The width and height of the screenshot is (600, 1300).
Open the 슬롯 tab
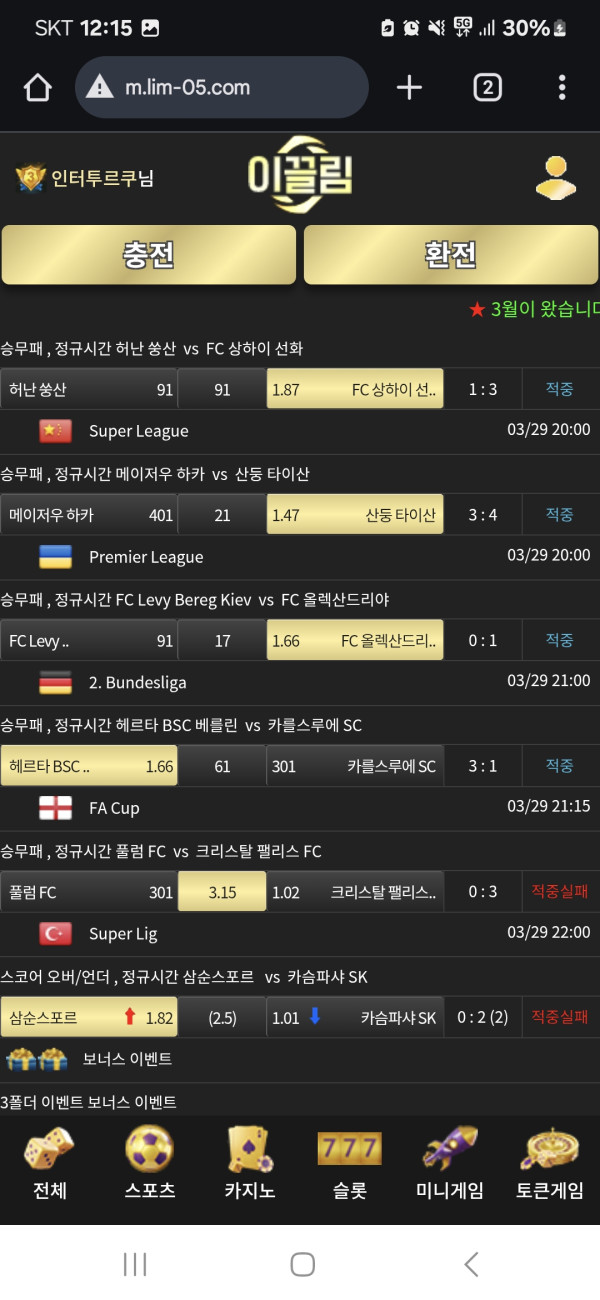click(x=350, y=1164)
